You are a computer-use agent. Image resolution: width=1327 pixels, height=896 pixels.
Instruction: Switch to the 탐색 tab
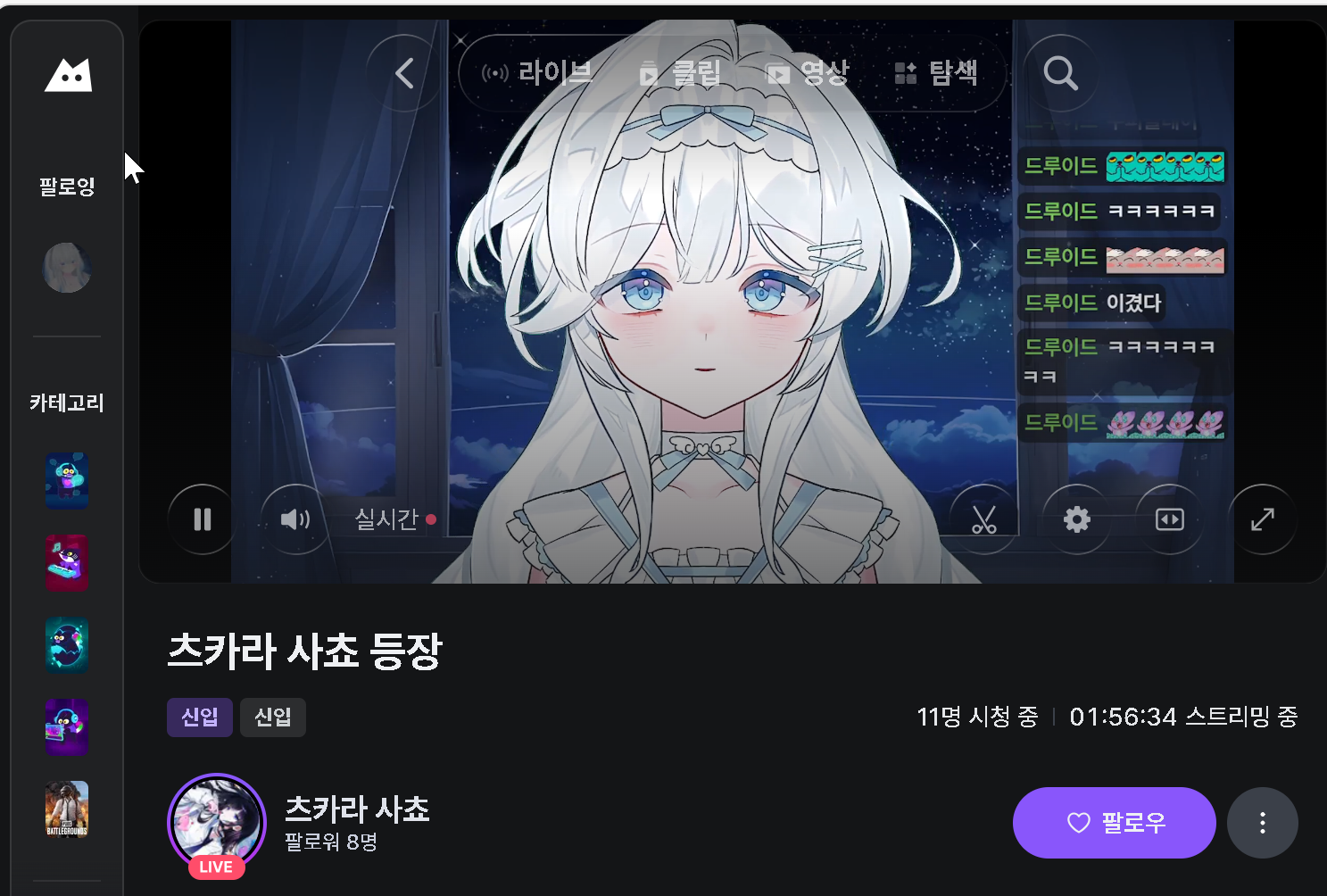coord(937,73)
